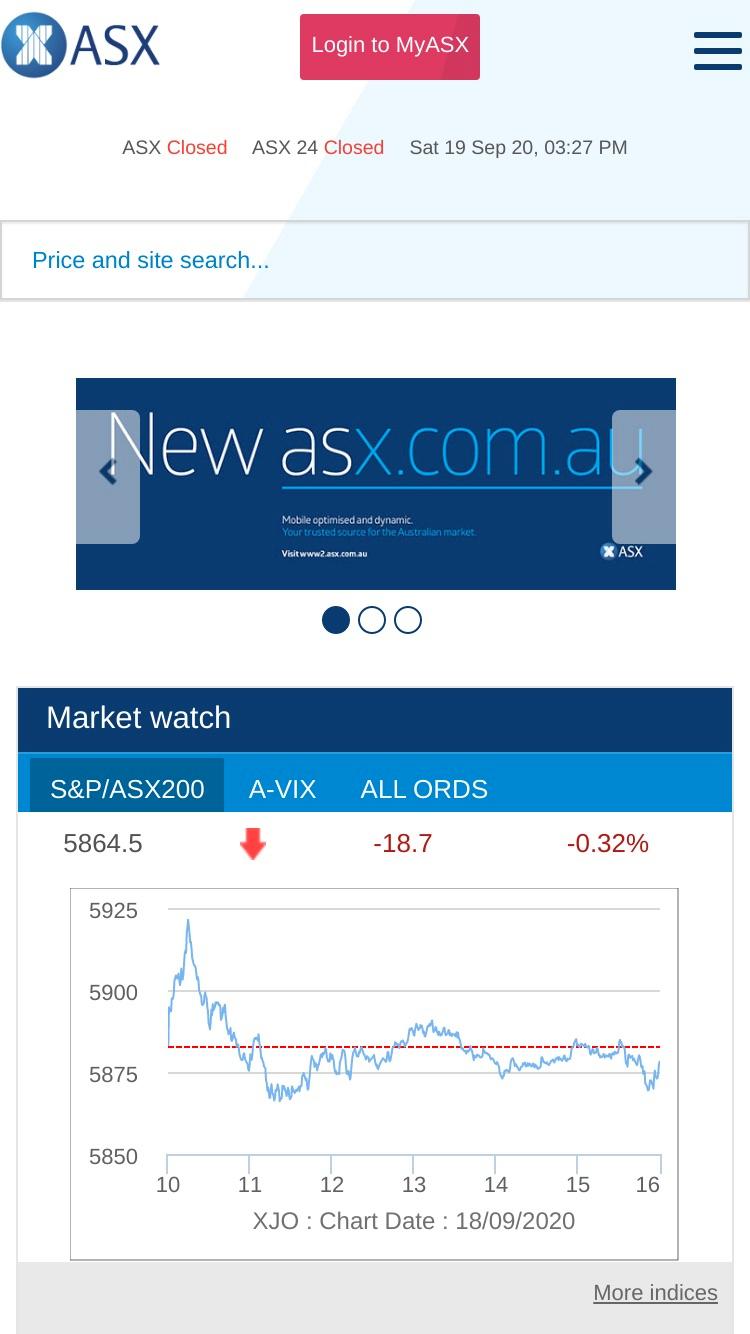This screenshot has width=750, height=1334.
Task: Switch to the ALL ORDS tab
Action: click(424, 788)
